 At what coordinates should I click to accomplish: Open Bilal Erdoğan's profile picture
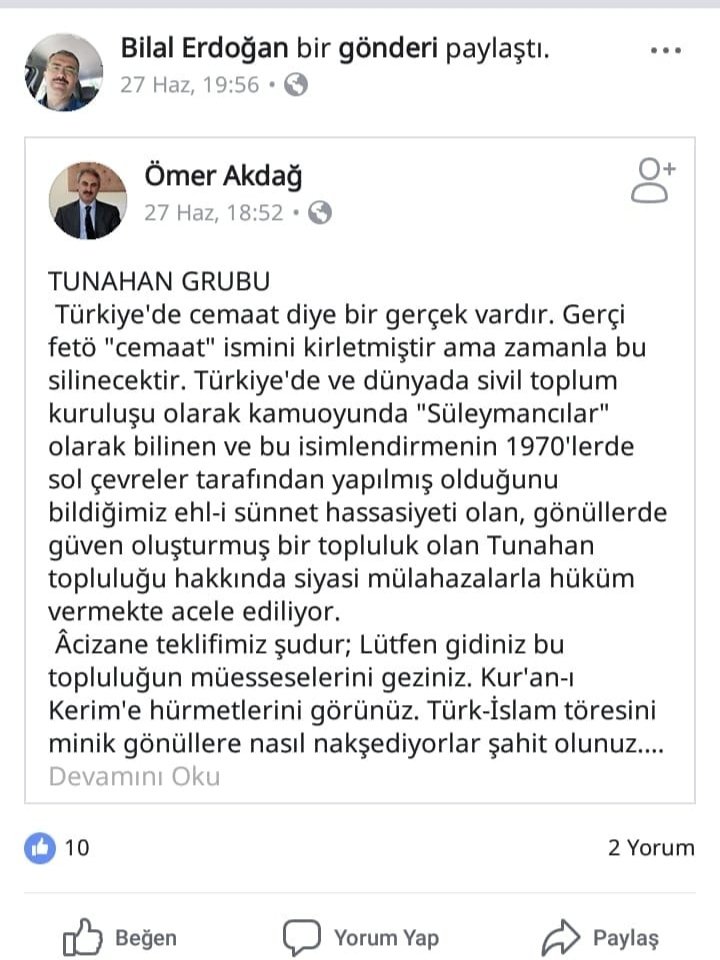(x=63, y=72)
